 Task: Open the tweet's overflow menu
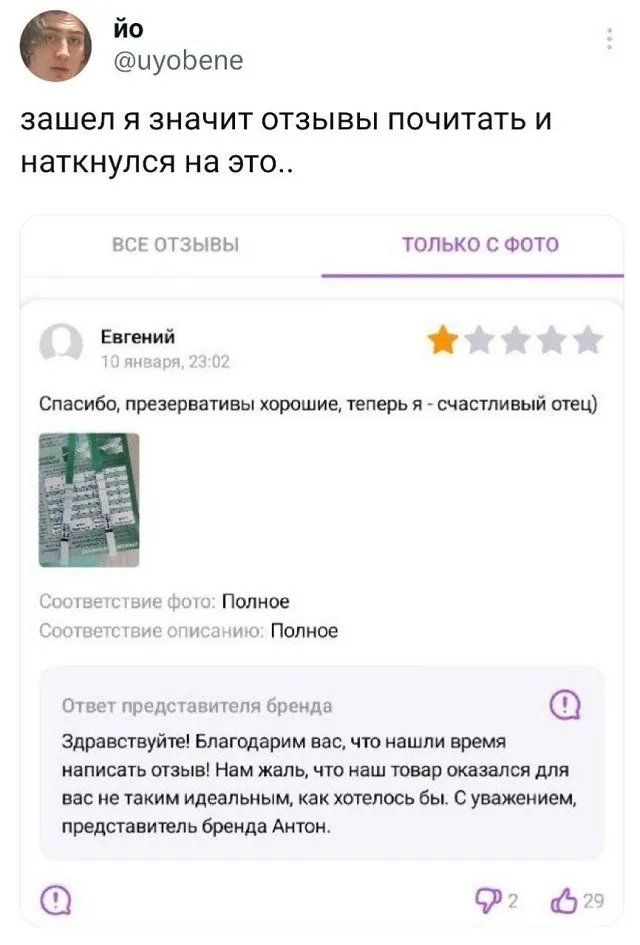(611, 39)
